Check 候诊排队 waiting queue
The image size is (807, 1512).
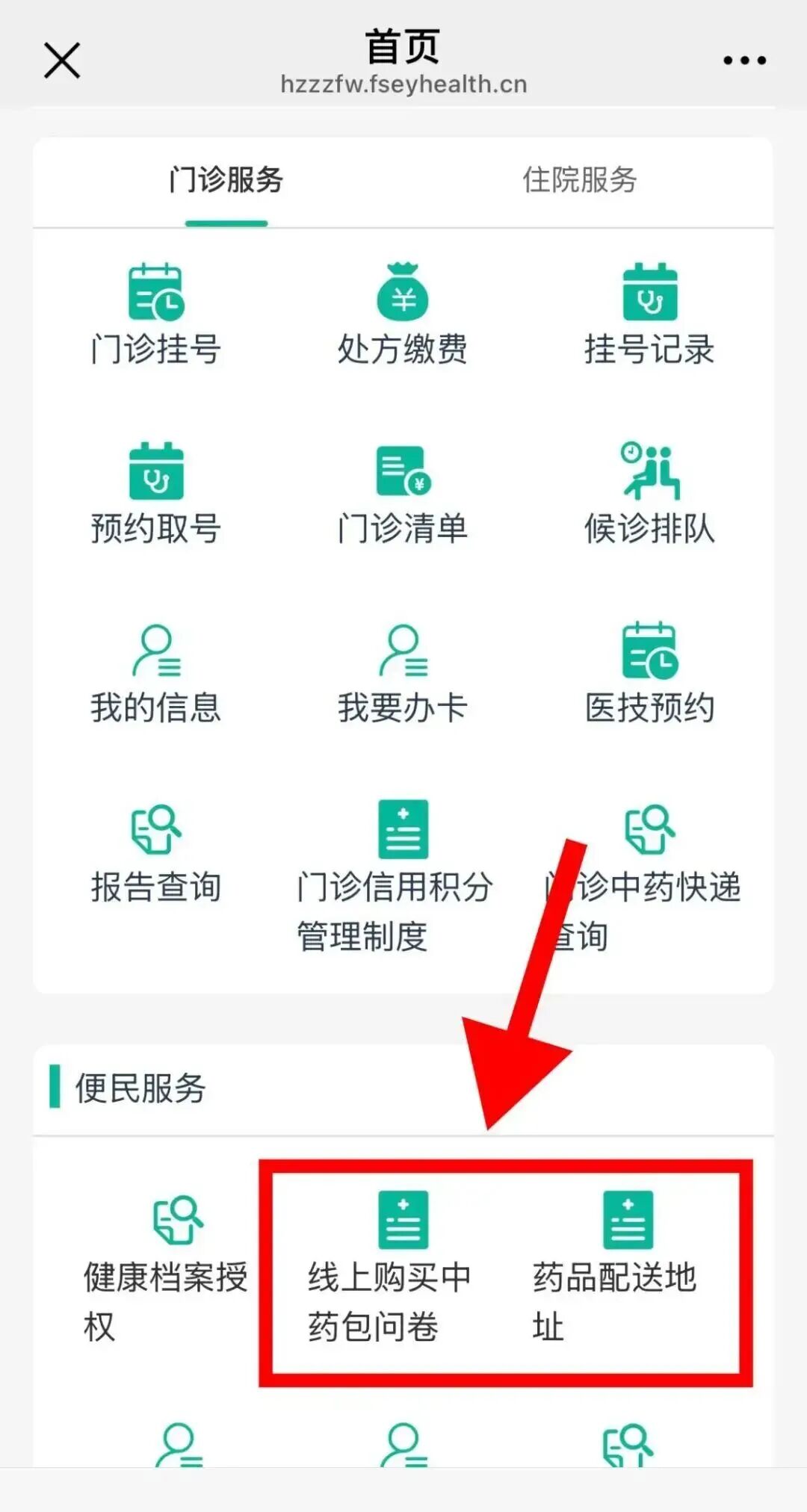pyautogui.click(x=649, y=494)
